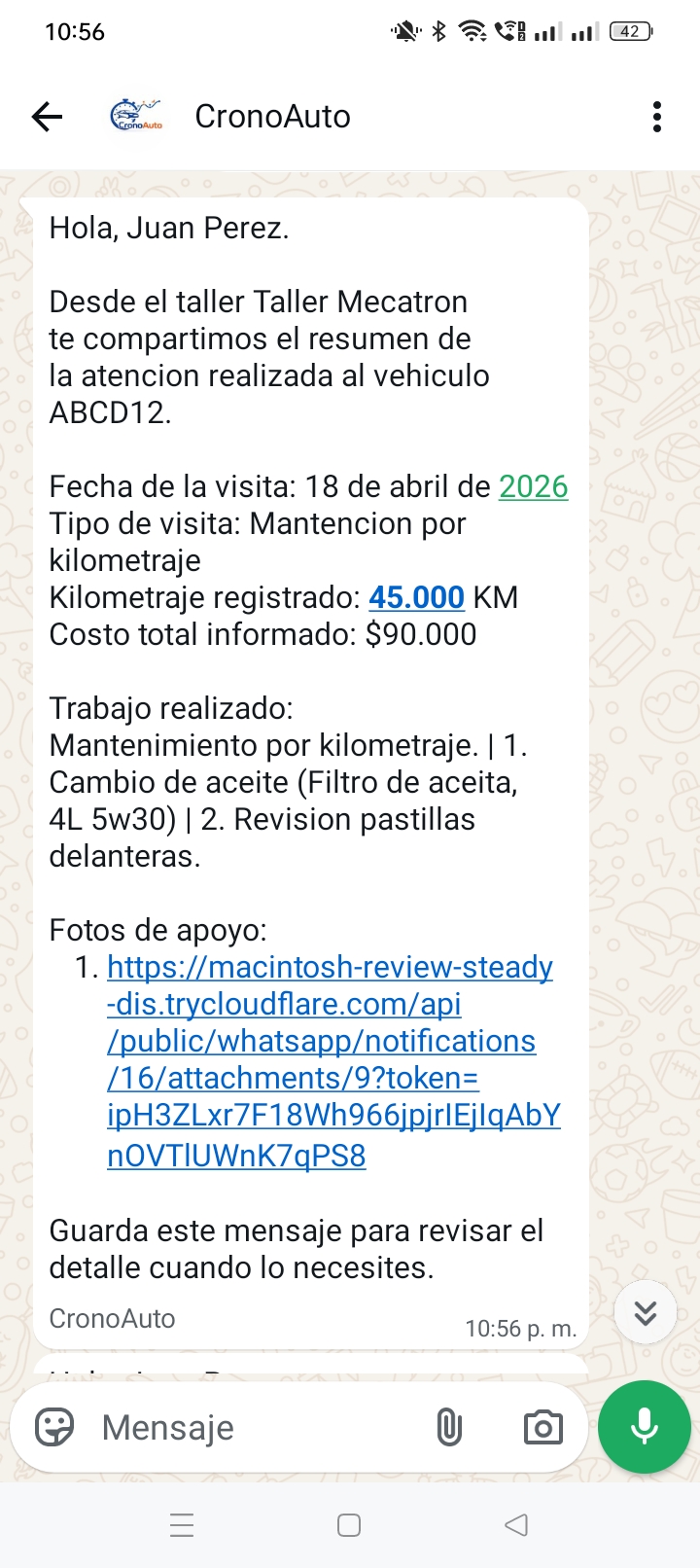
Task: Open the recent apps navigation control
Action: click(182, 1525)
